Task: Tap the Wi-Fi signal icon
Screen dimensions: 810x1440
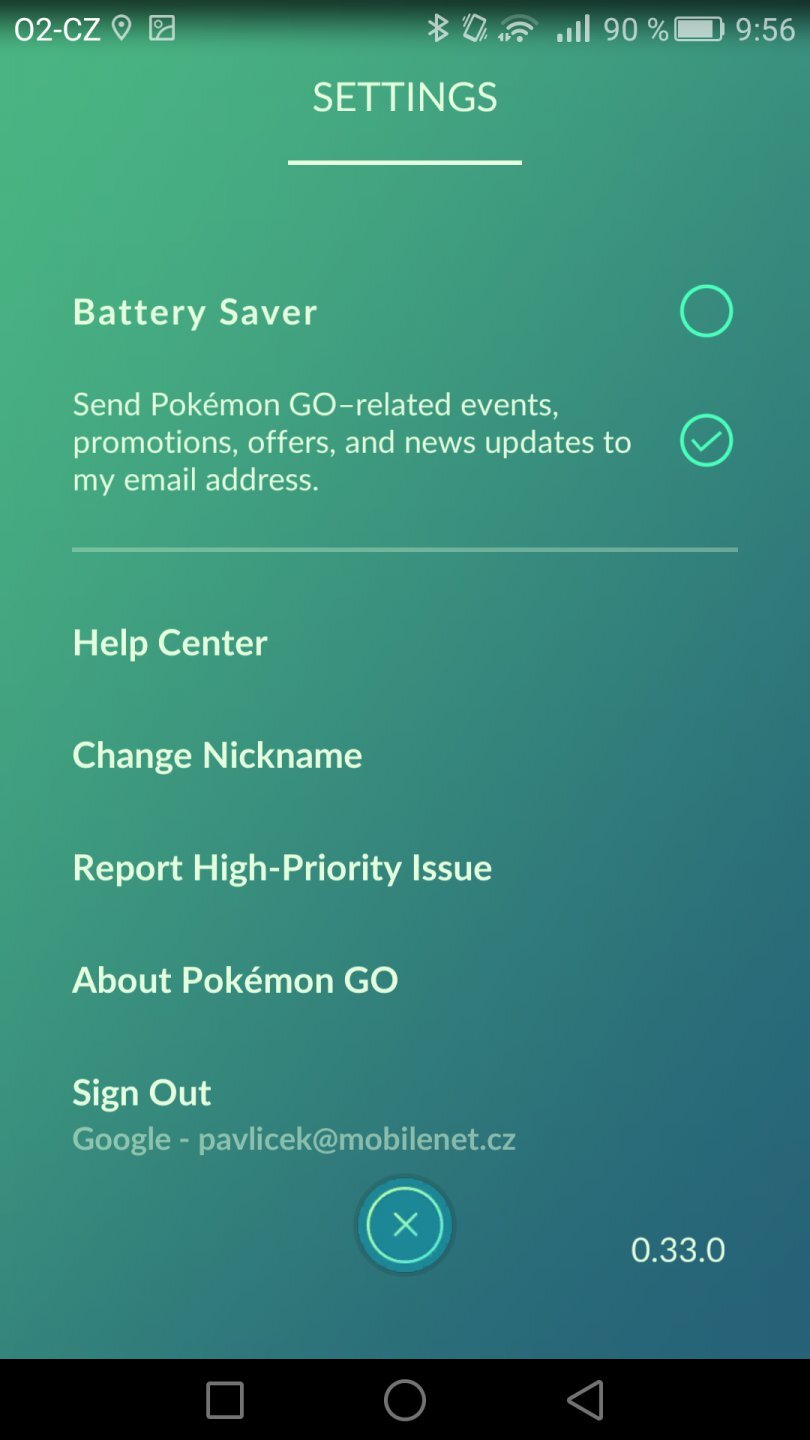Action: (x=517, y=28)
